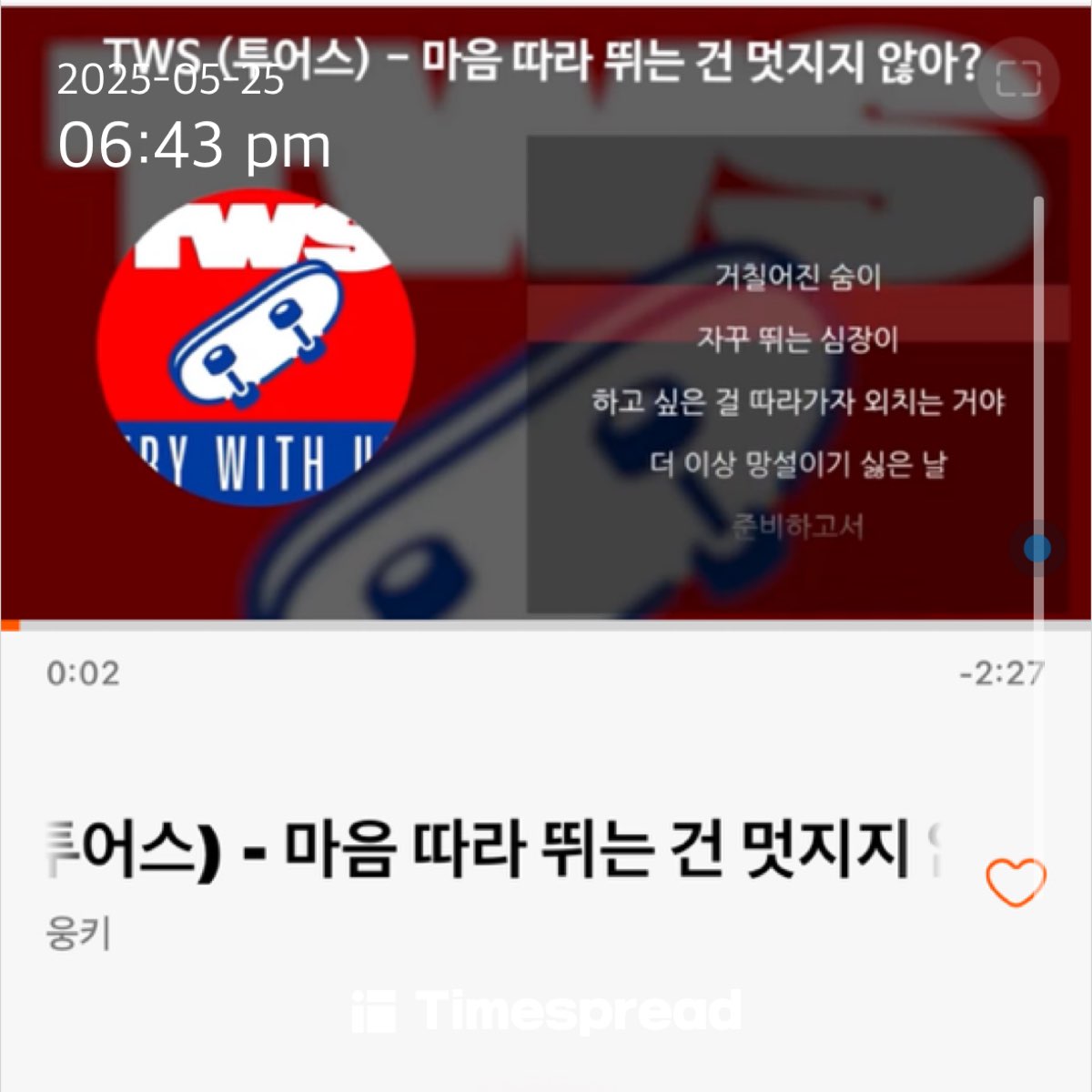Seek along the orange playback progress bar
The image size is (1092, 1092).
point(546,626)
